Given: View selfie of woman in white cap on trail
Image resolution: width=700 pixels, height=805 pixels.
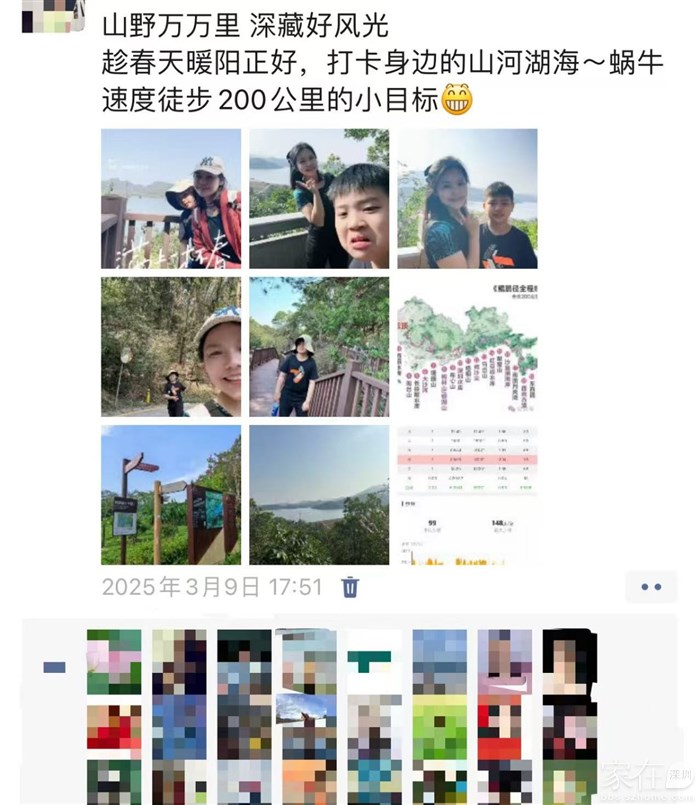Looking at the screenshot, I should tap(171, 347).
